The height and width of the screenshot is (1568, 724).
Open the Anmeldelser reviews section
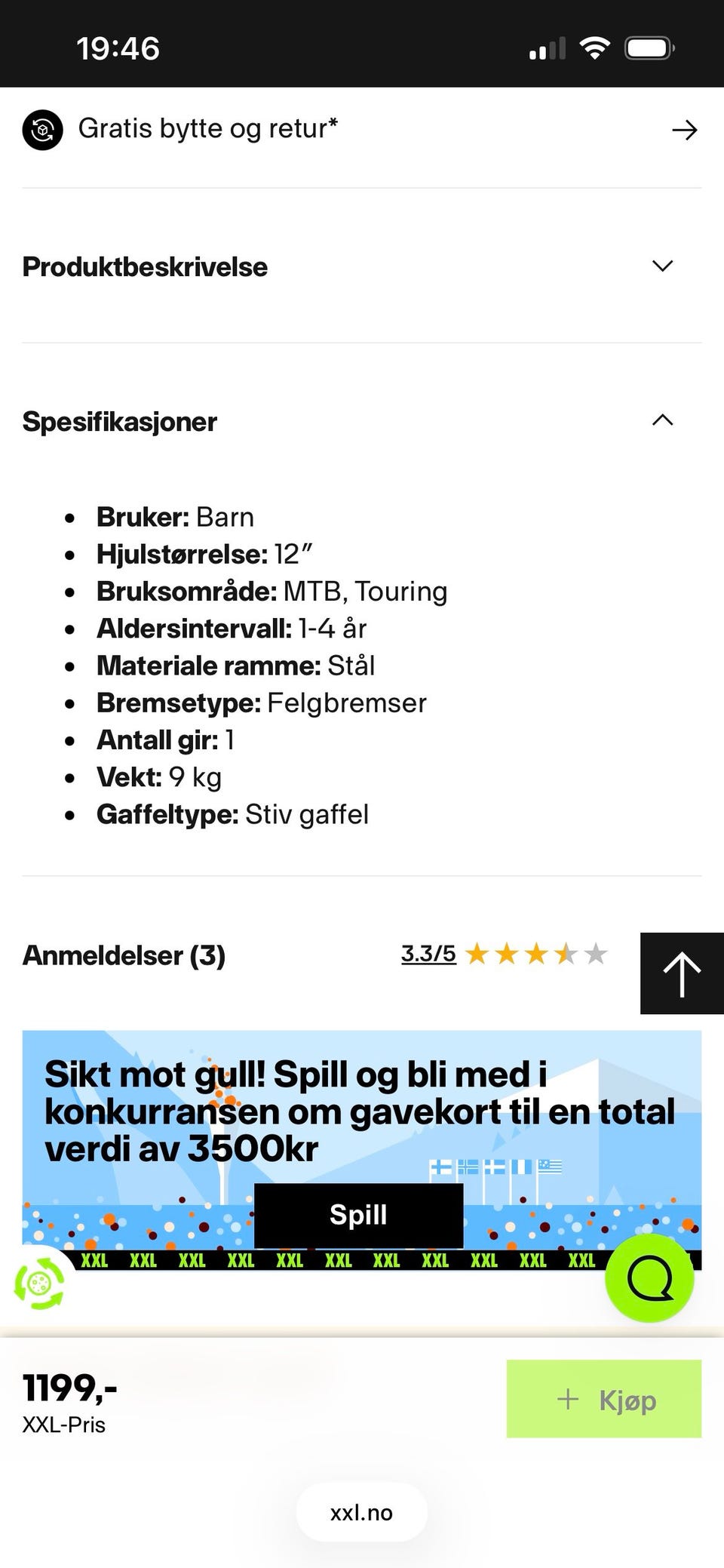pos(124,955)
